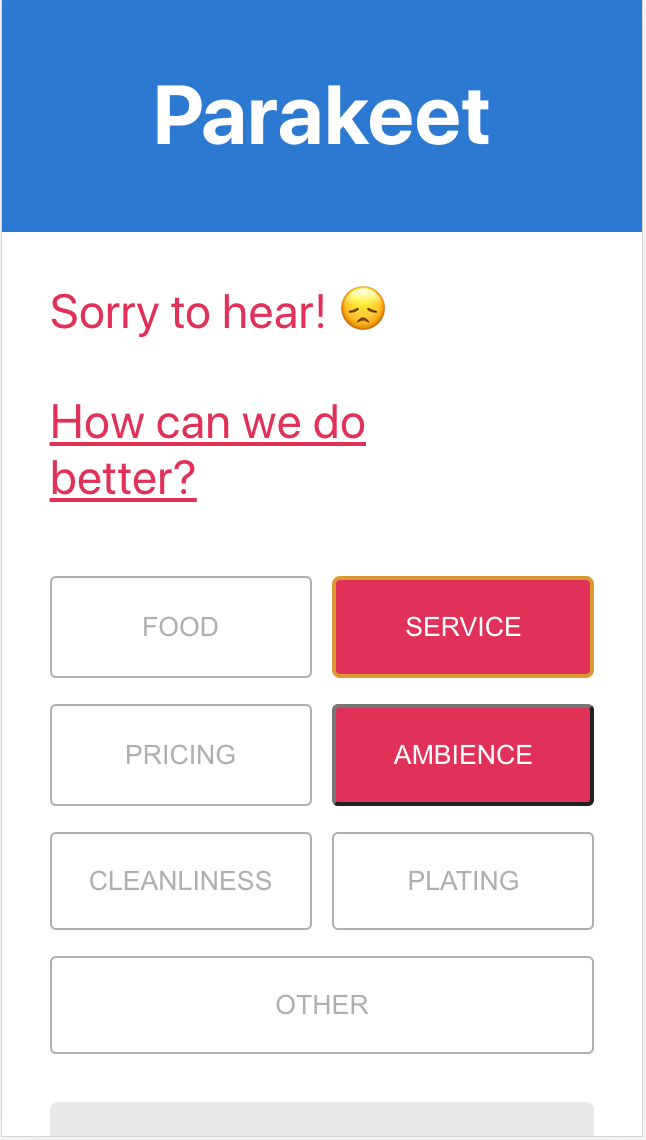Focus the gray comment box
The image size is (646, 1140).
322,1120
